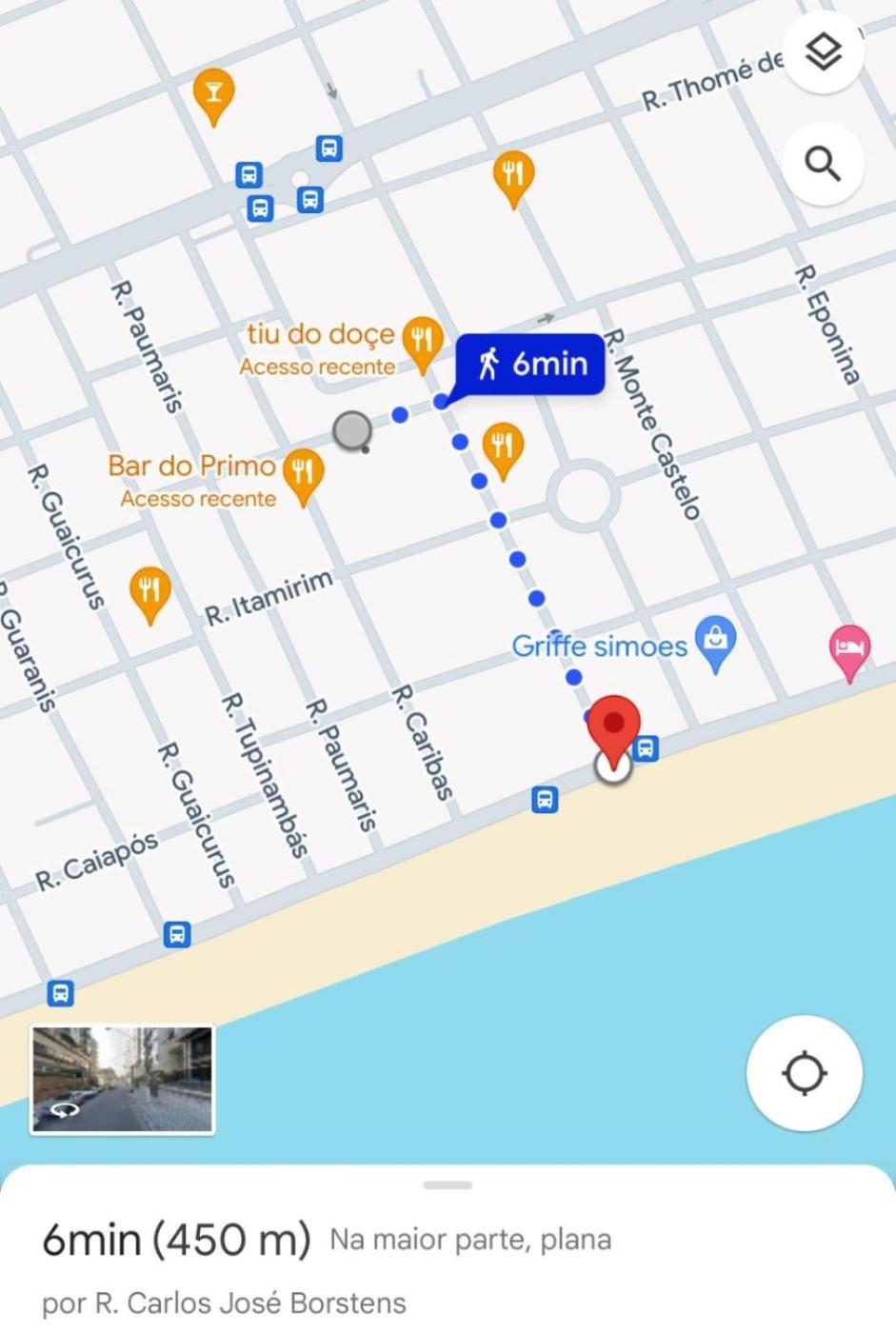
Task: Open the Street View preview thumbnail
Action: tap(123, 1079)
